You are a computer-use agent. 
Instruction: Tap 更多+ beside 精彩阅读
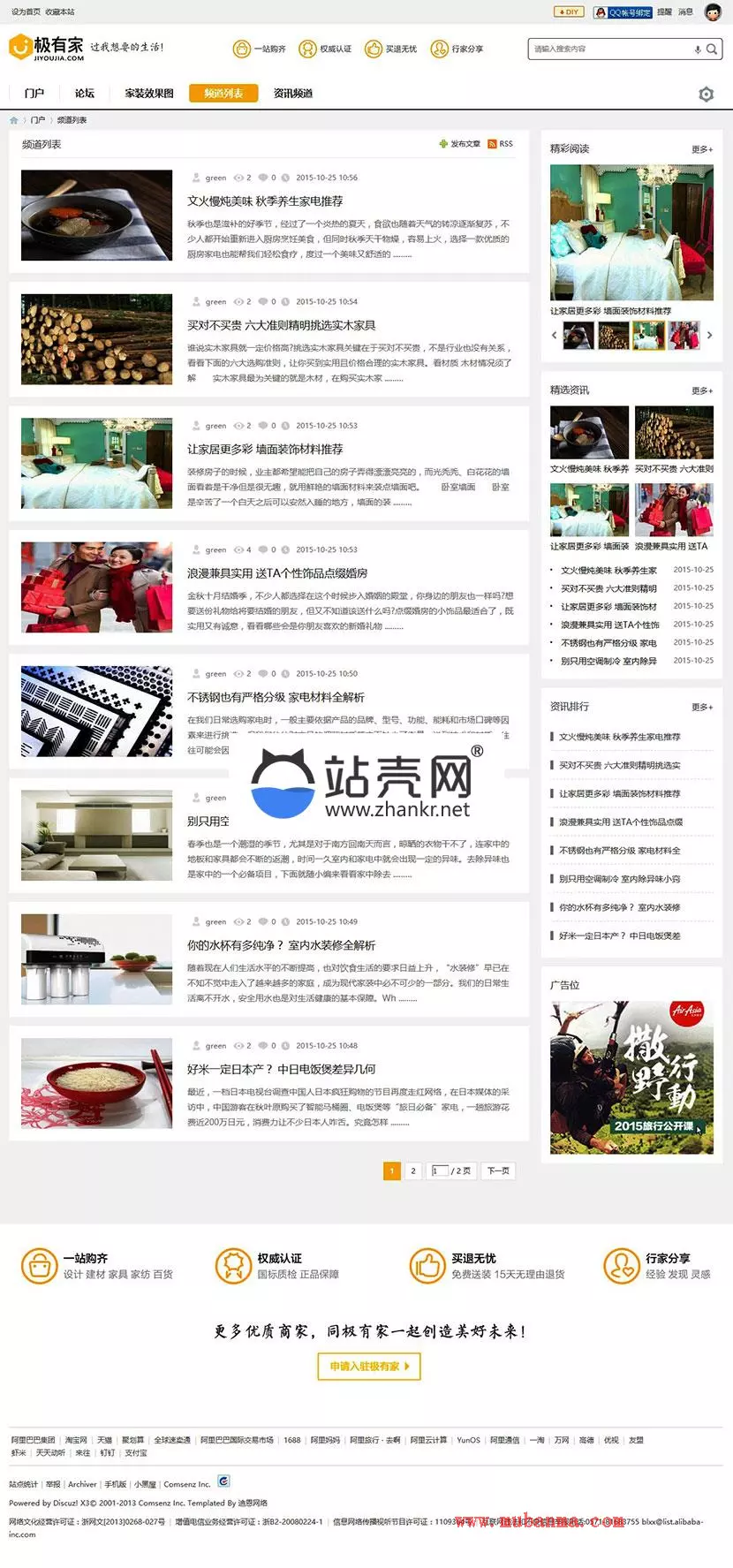(x=702, y=149)
